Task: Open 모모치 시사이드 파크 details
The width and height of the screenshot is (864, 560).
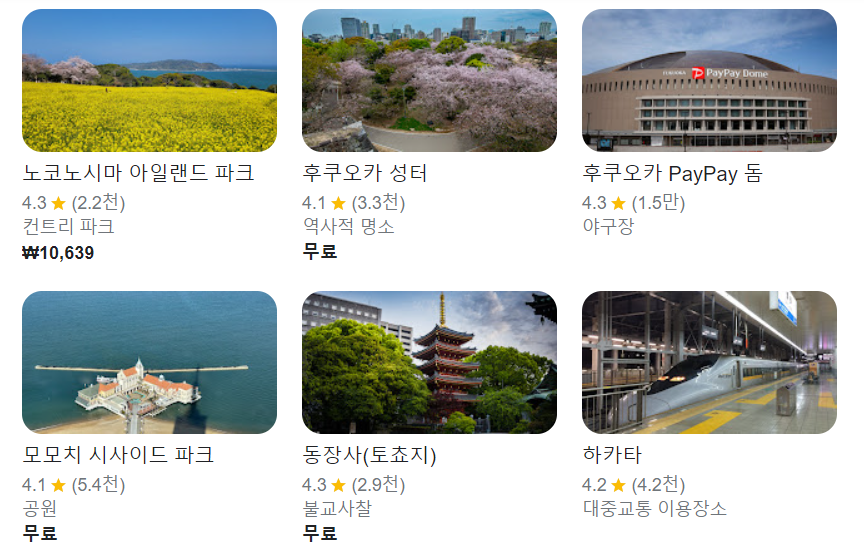Action: coord(149,363)
